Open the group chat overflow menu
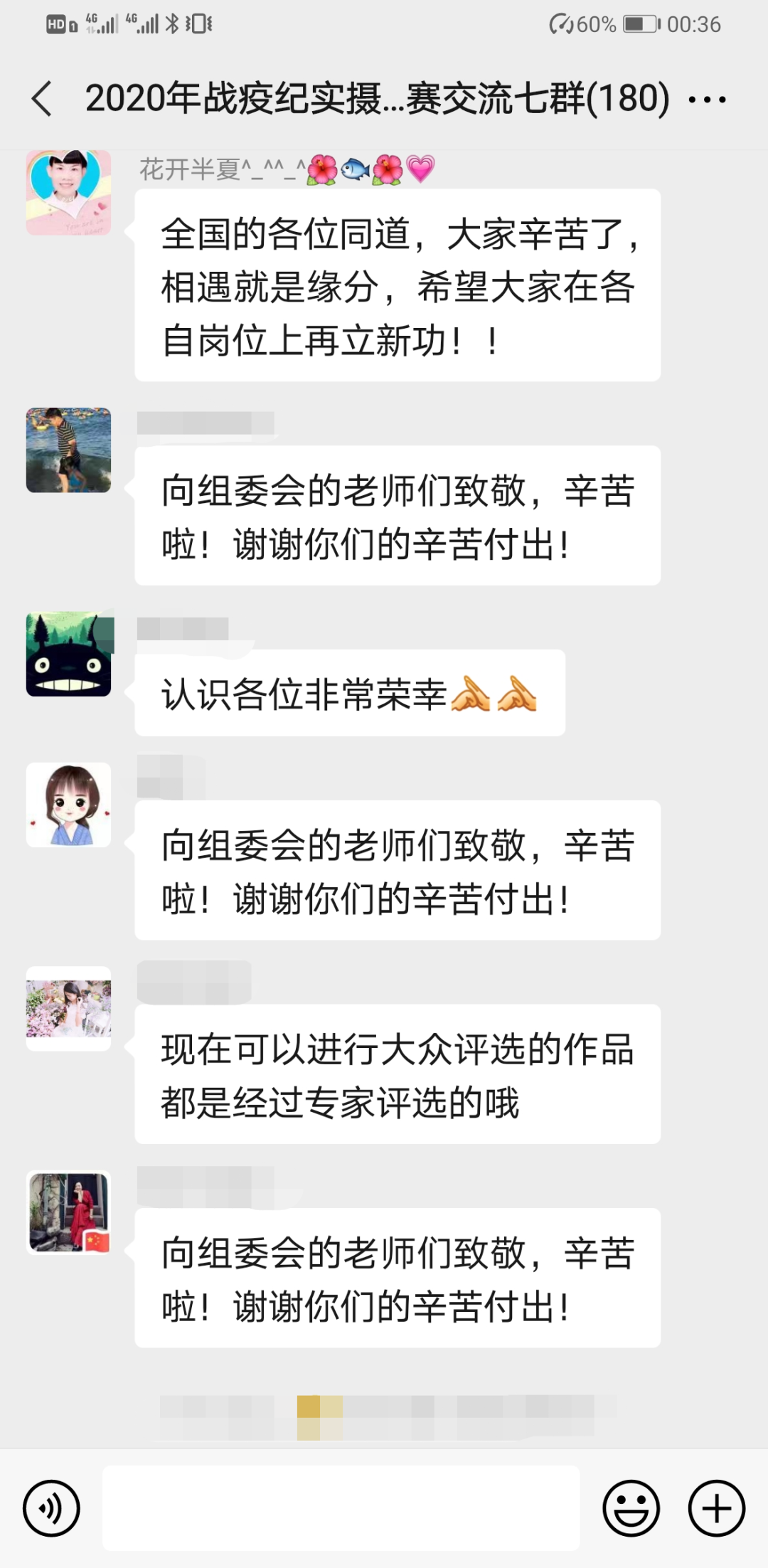768x1568 pixels. coord(708,100)
